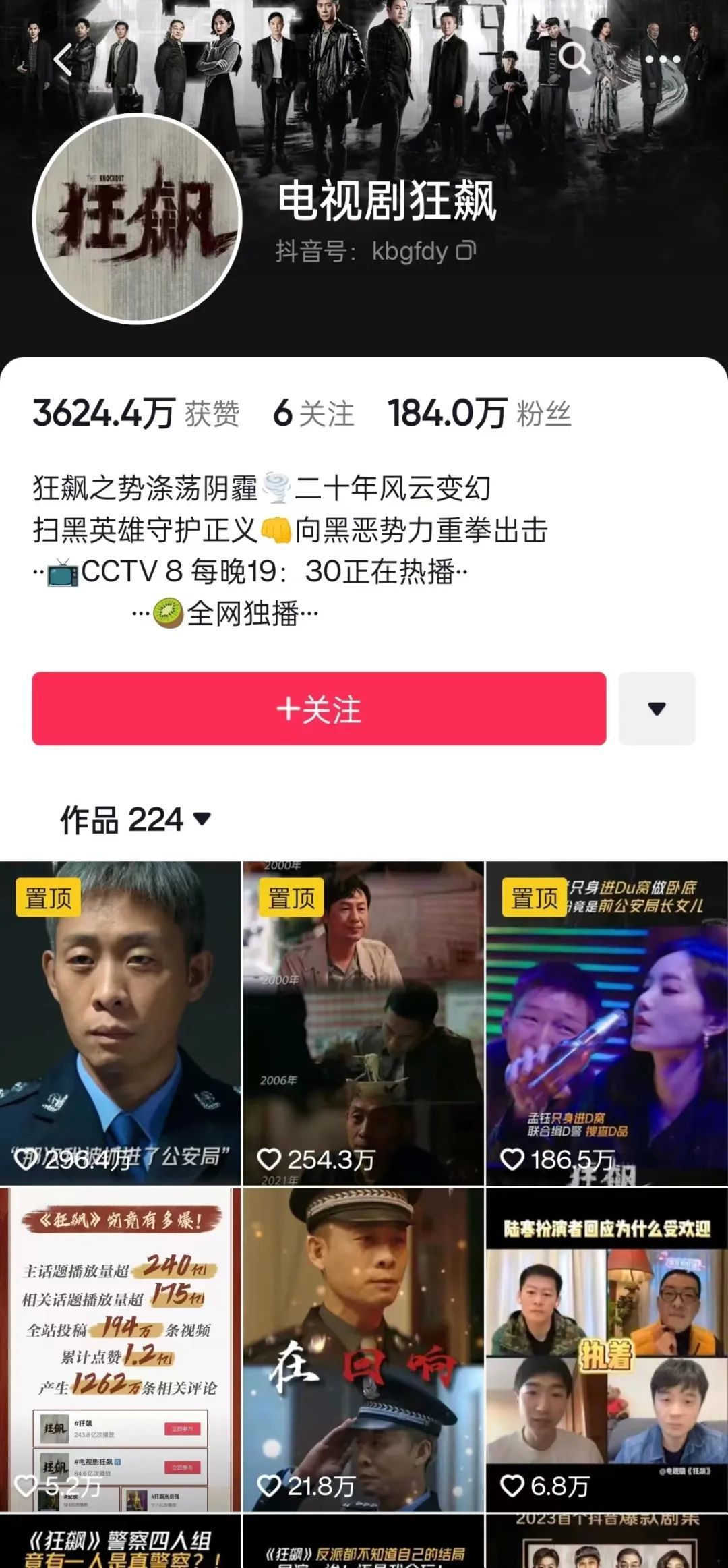
Task: Open the 6 关注 following list
Action: point(313,413)
